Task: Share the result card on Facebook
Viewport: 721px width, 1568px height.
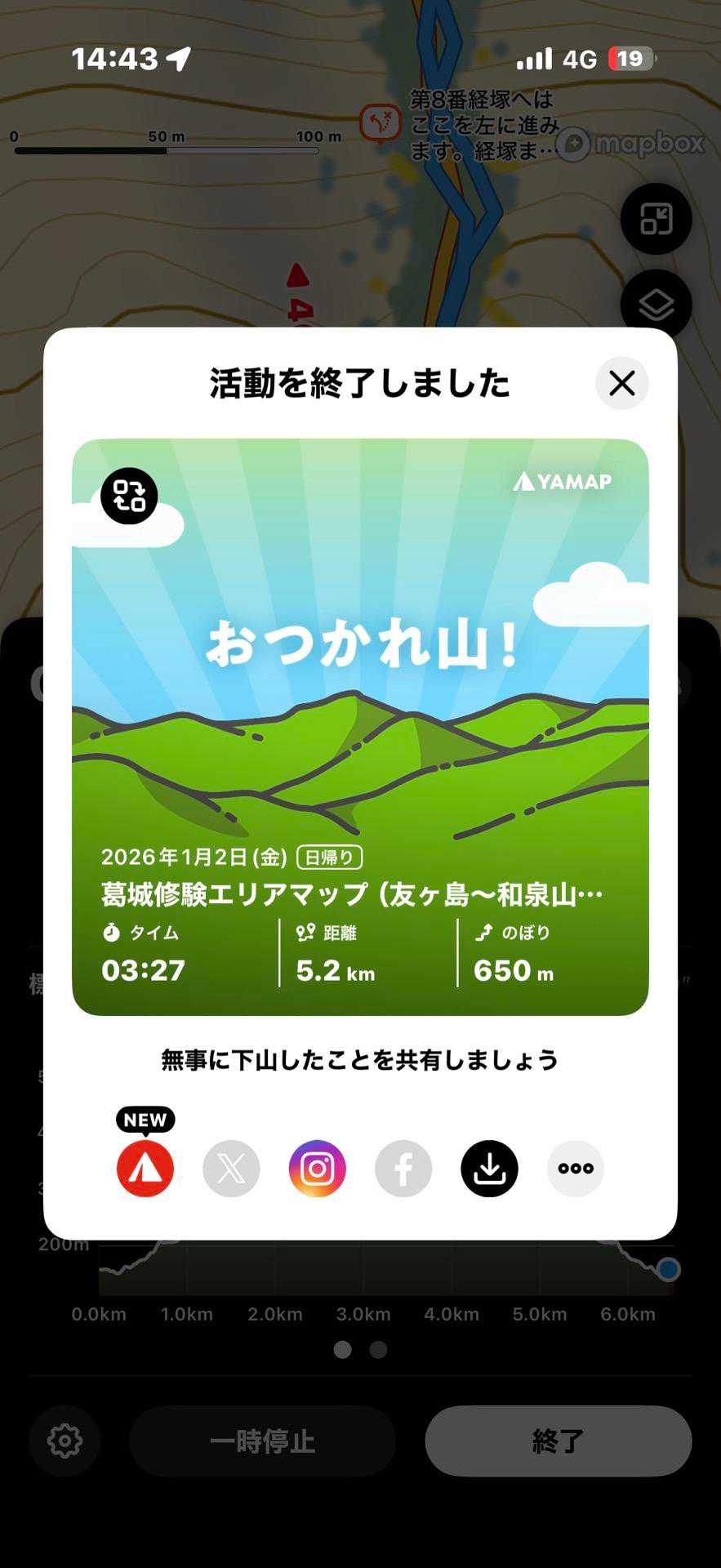Action: point(403,1169)
